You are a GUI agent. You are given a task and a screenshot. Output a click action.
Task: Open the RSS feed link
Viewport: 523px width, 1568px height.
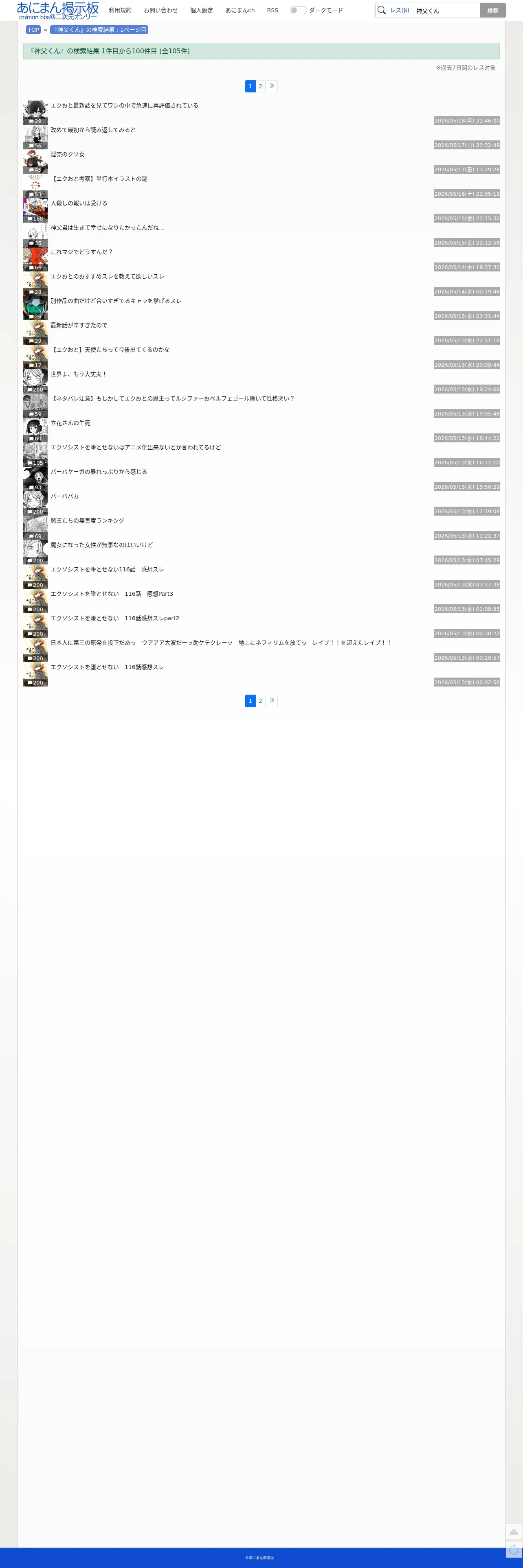(272, 10)
